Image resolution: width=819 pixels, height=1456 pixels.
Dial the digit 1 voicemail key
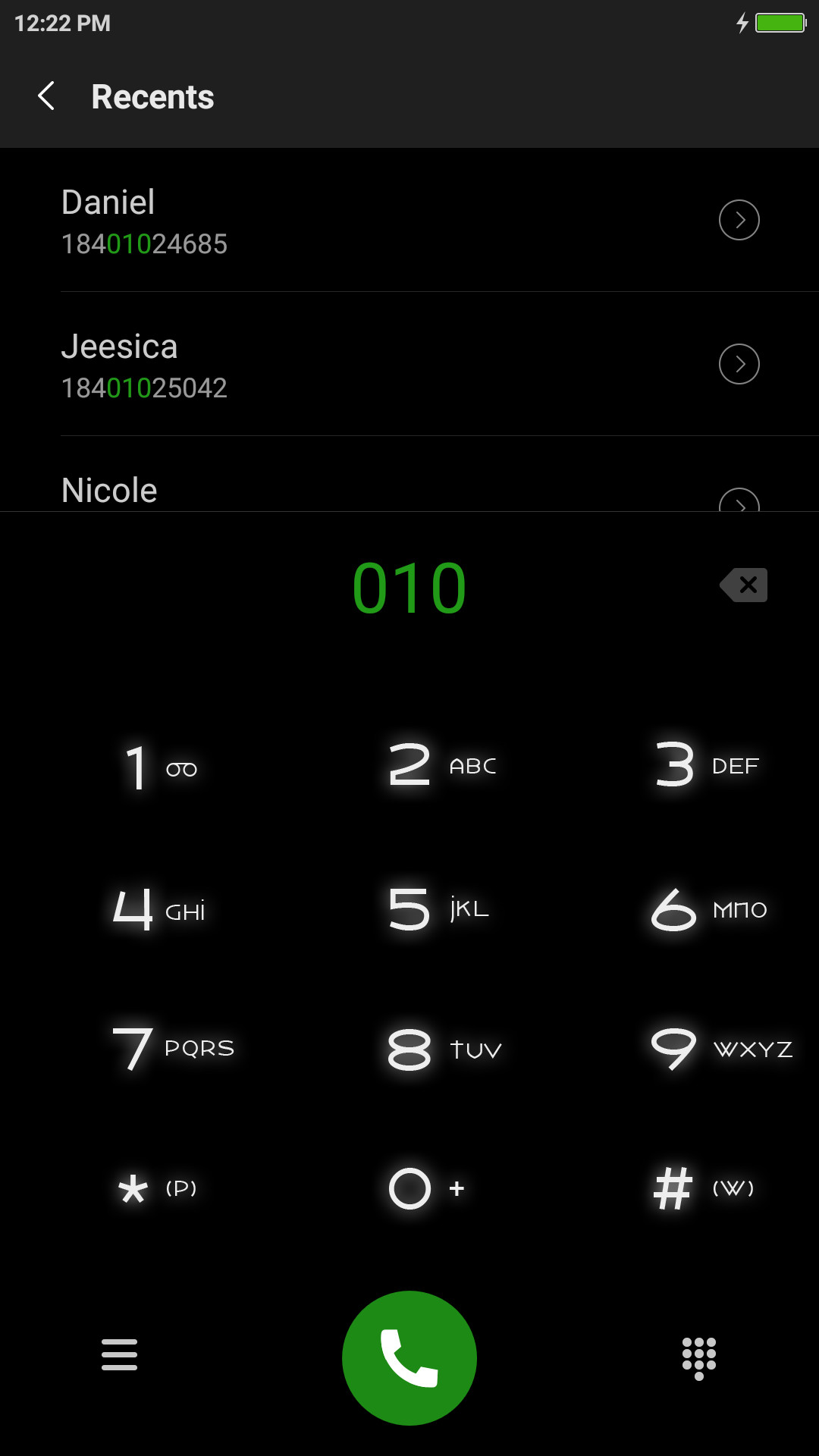[161, 767]
